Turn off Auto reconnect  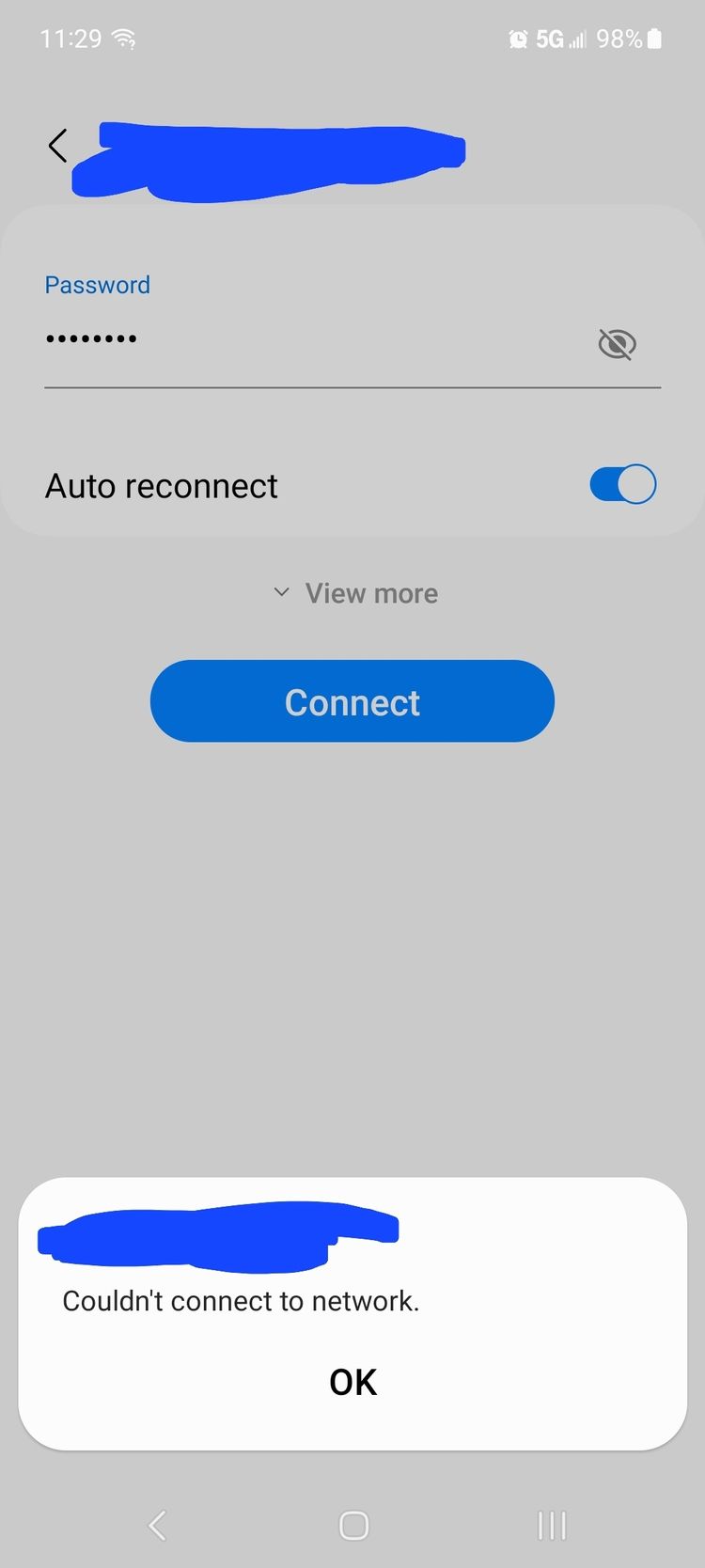point(622,485)
